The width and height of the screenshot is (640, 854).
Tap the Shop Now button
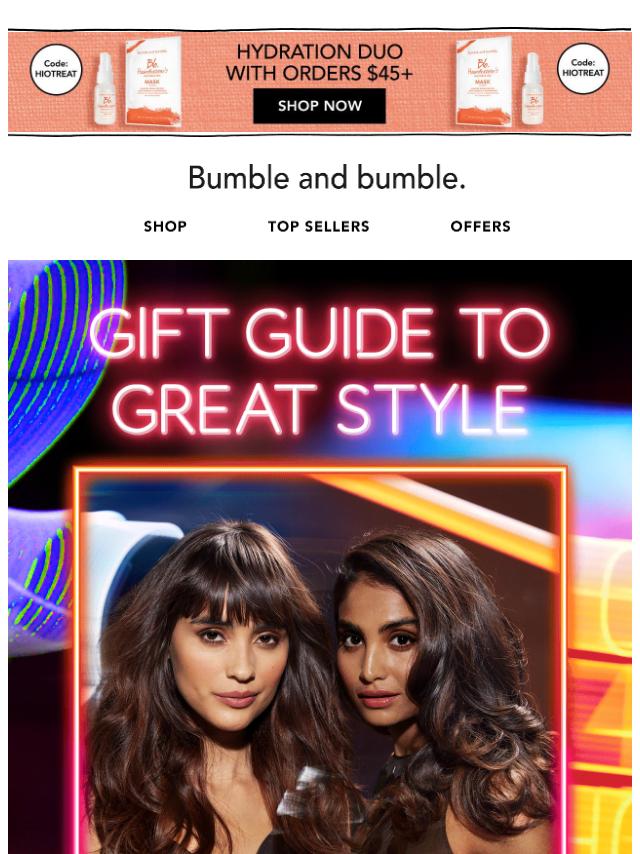tap(319, 106)
